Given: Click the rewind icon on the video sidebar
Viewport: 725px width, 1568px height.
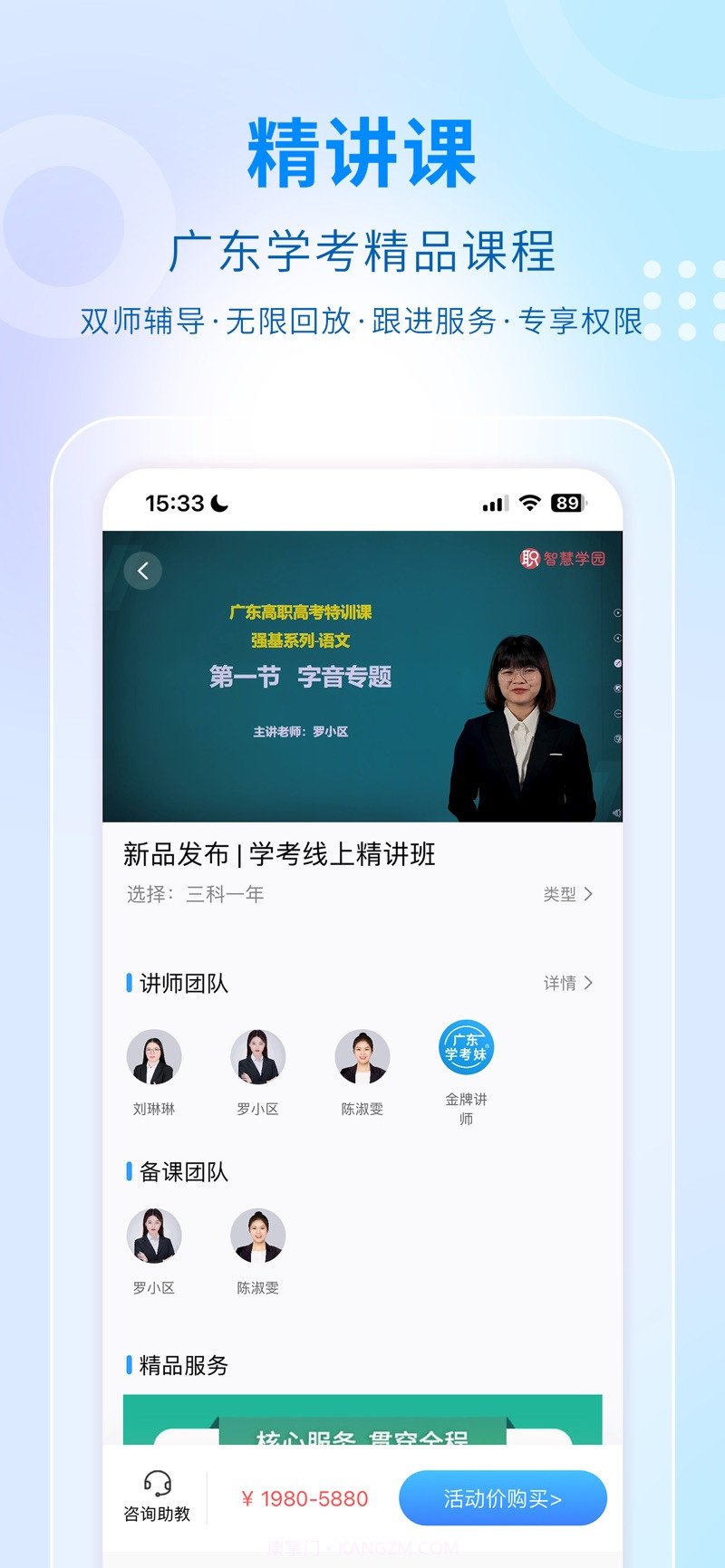Looking at the screenshot, I should 617,638.
